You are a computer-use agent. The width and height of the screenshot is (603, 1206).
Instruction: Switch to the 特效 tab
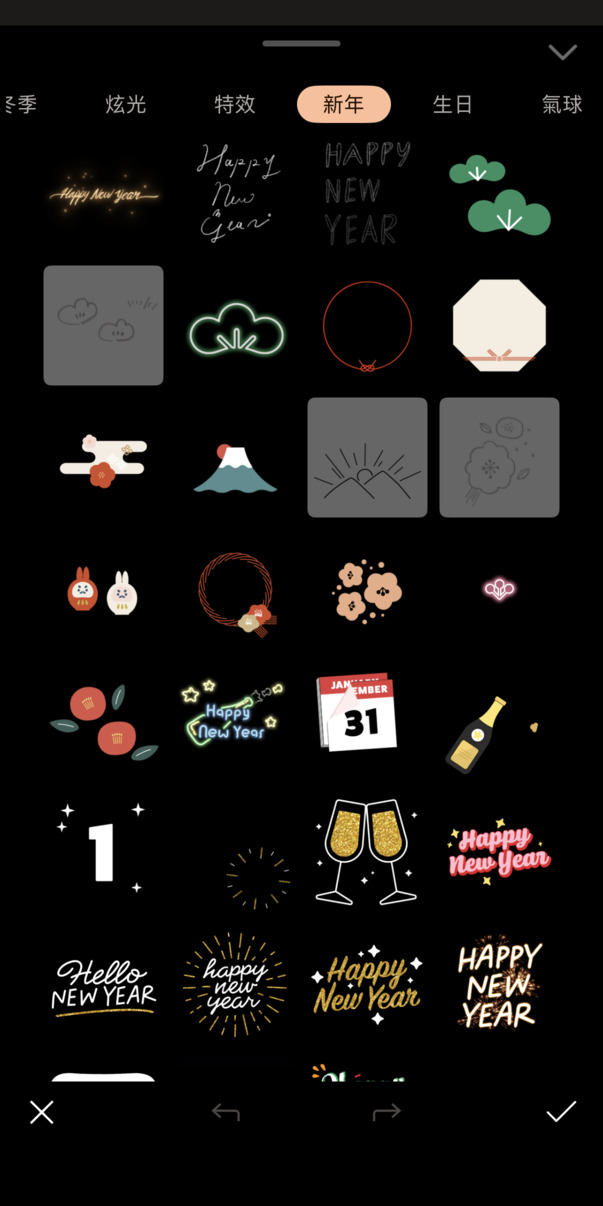pyautogui.click(x=235, y=104)
